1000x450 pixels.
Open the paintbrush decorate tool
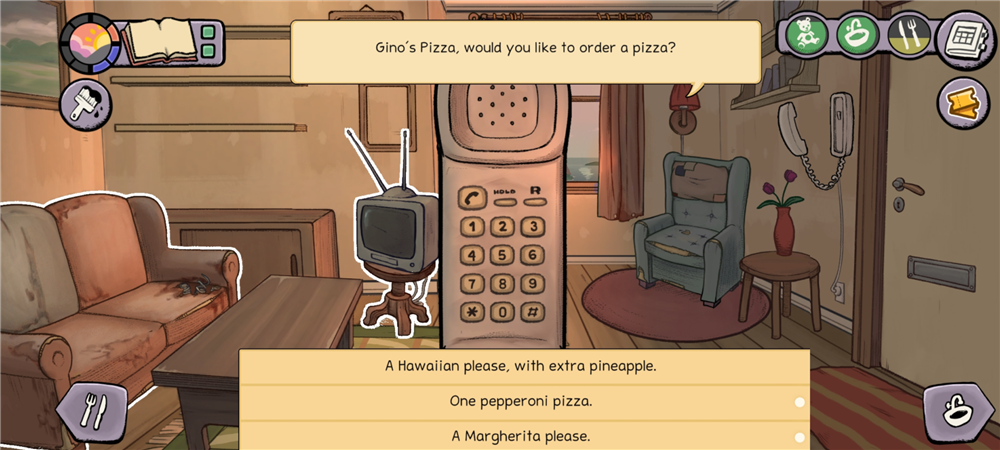click(84, 104)
